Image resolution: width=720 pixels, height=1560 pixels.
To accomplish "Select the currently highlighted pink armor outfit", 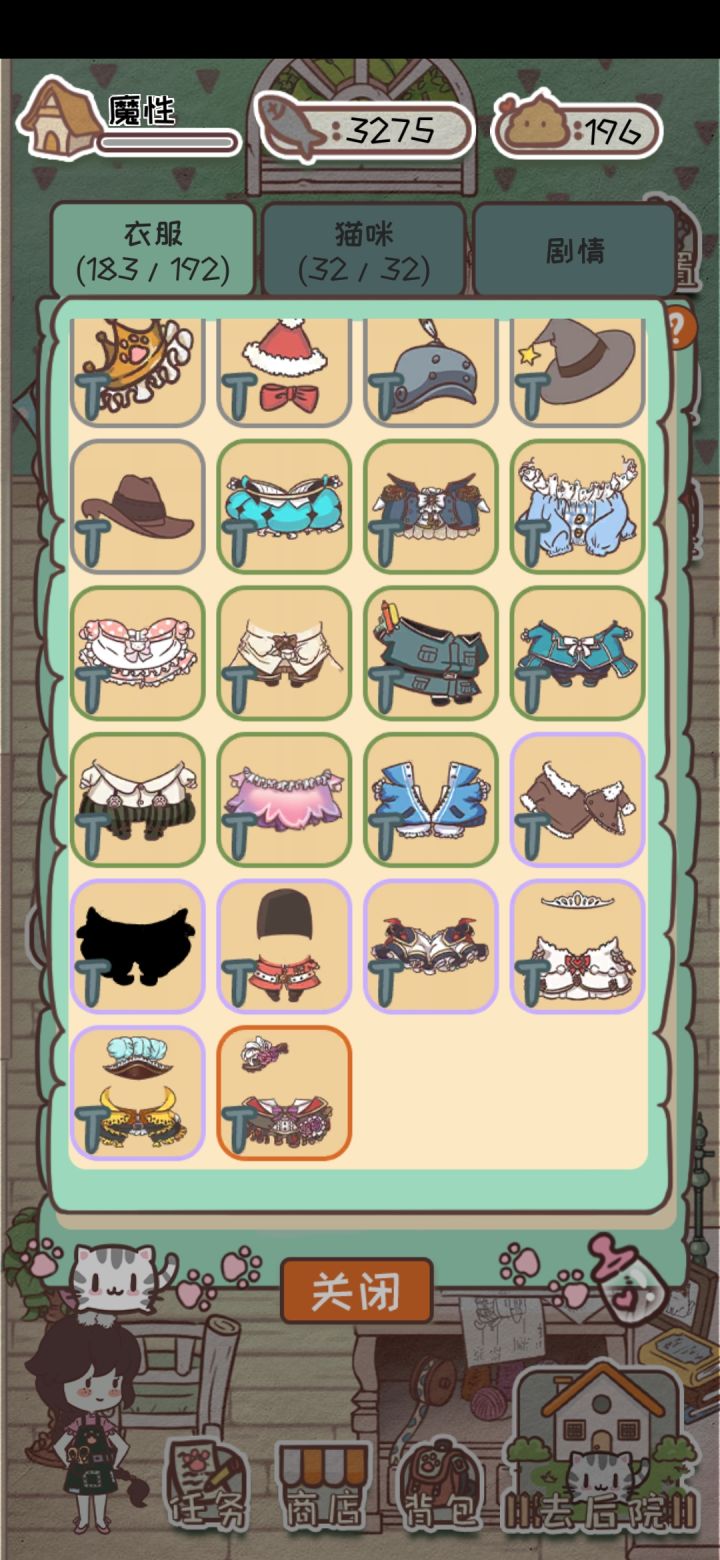I will point(283,1095).
